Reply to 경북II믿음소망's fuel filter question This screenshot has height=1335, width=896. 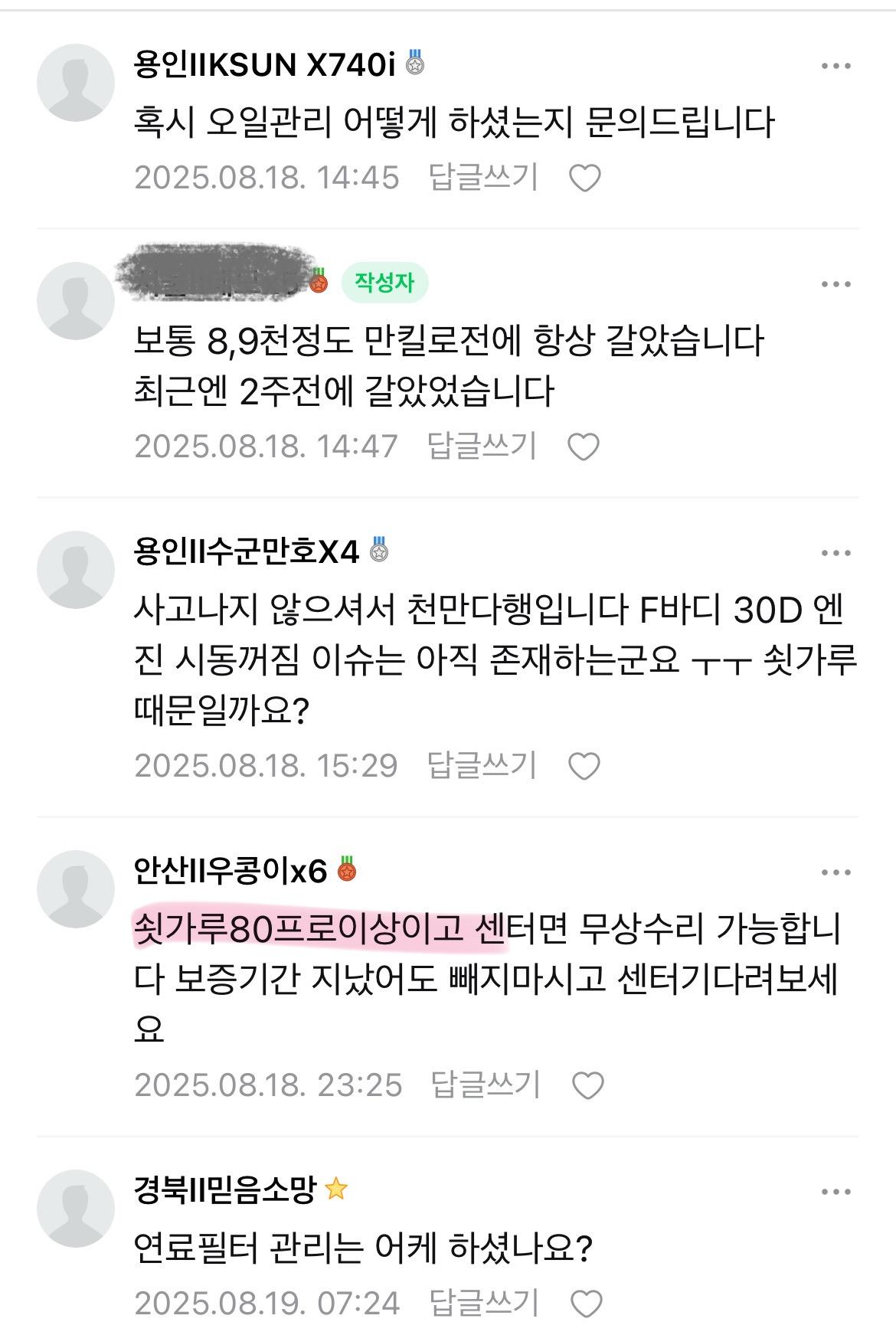click(x=484, y=1303)
